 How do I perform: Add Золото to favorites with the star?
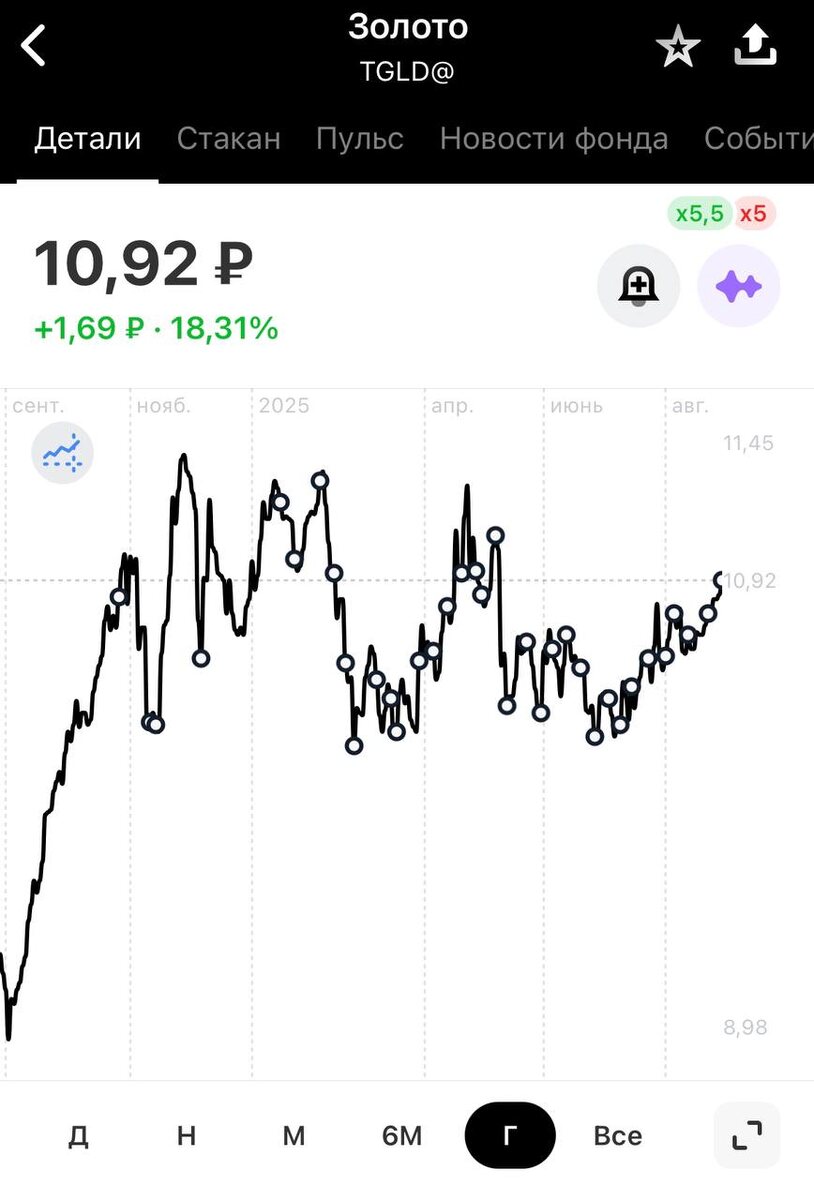(677, 47)
